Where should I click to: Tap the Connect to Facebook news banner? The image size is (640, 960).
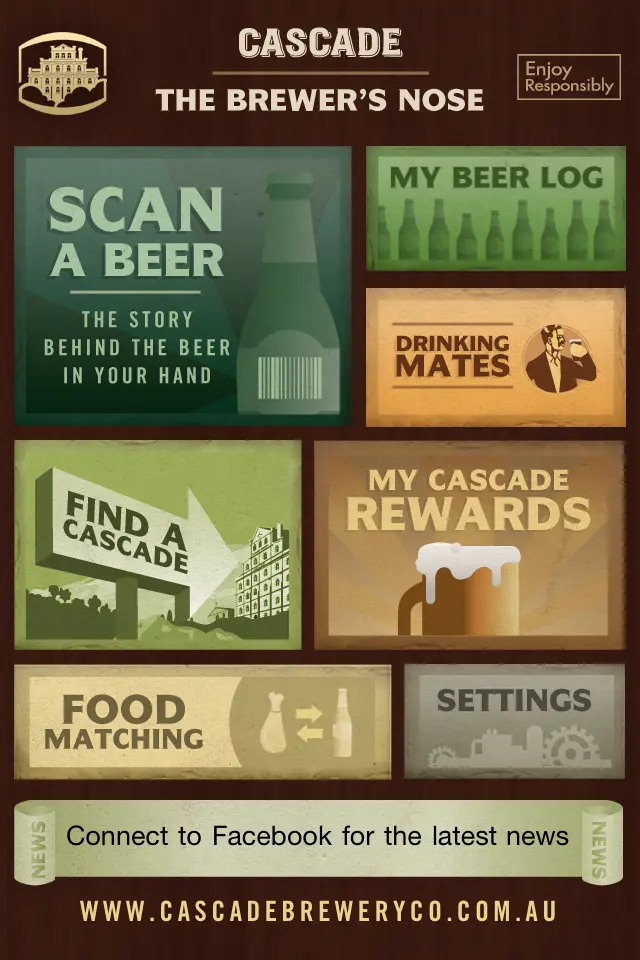(x=318, y=836)
